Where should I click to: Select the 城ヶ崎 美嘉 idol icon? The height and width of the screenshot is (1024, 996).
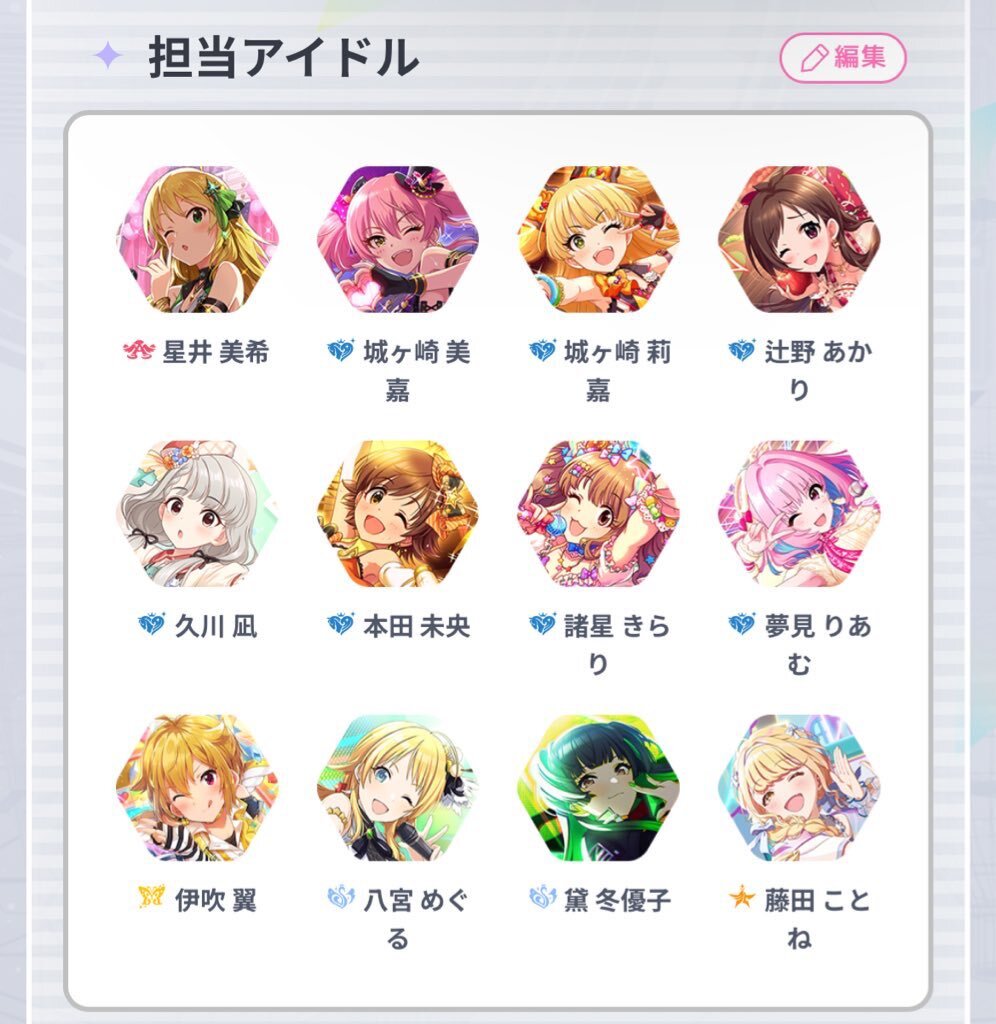(398, 240)
